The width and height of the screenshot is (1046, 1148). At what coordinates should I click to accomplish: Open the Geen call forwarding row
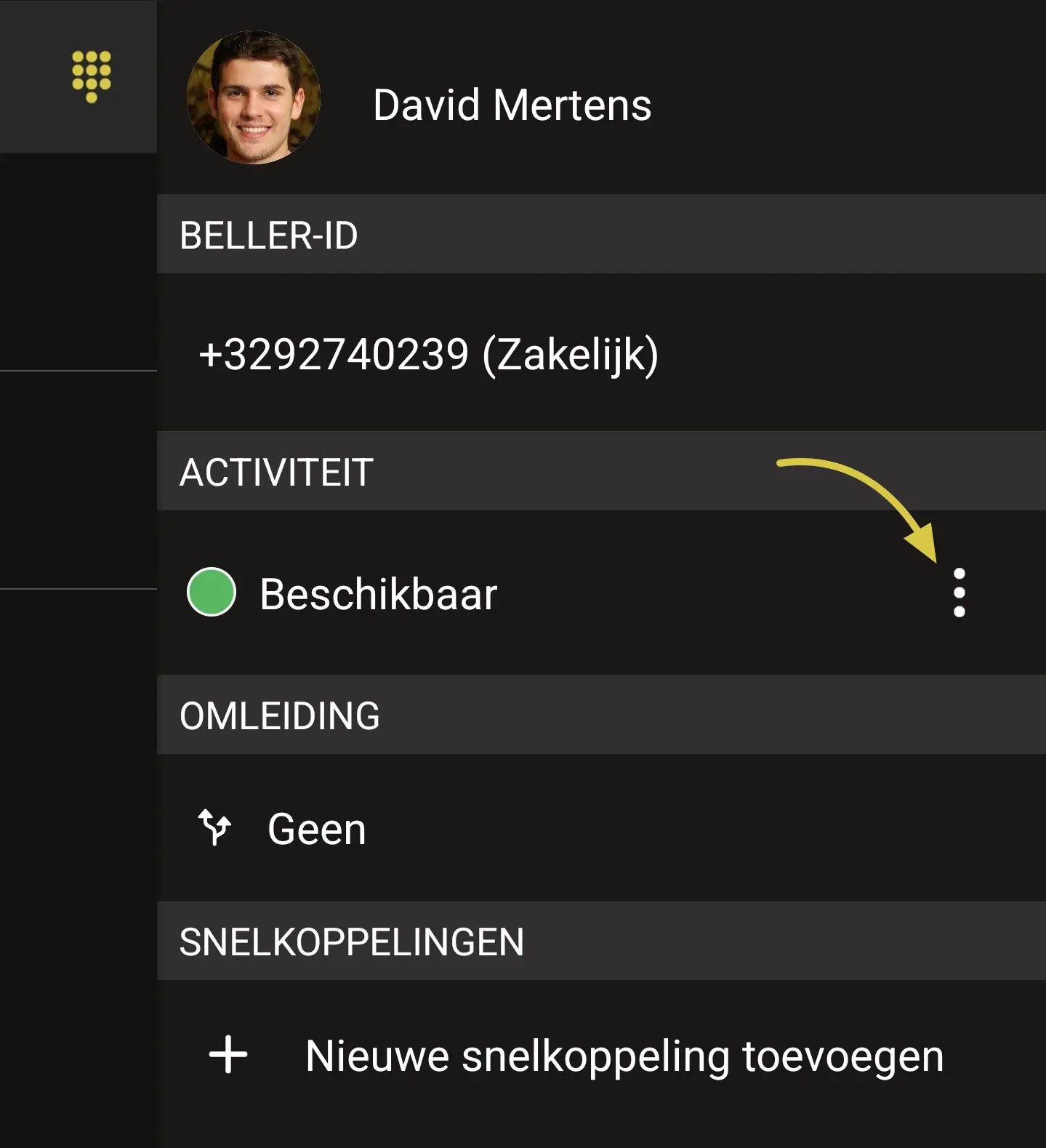317,829
